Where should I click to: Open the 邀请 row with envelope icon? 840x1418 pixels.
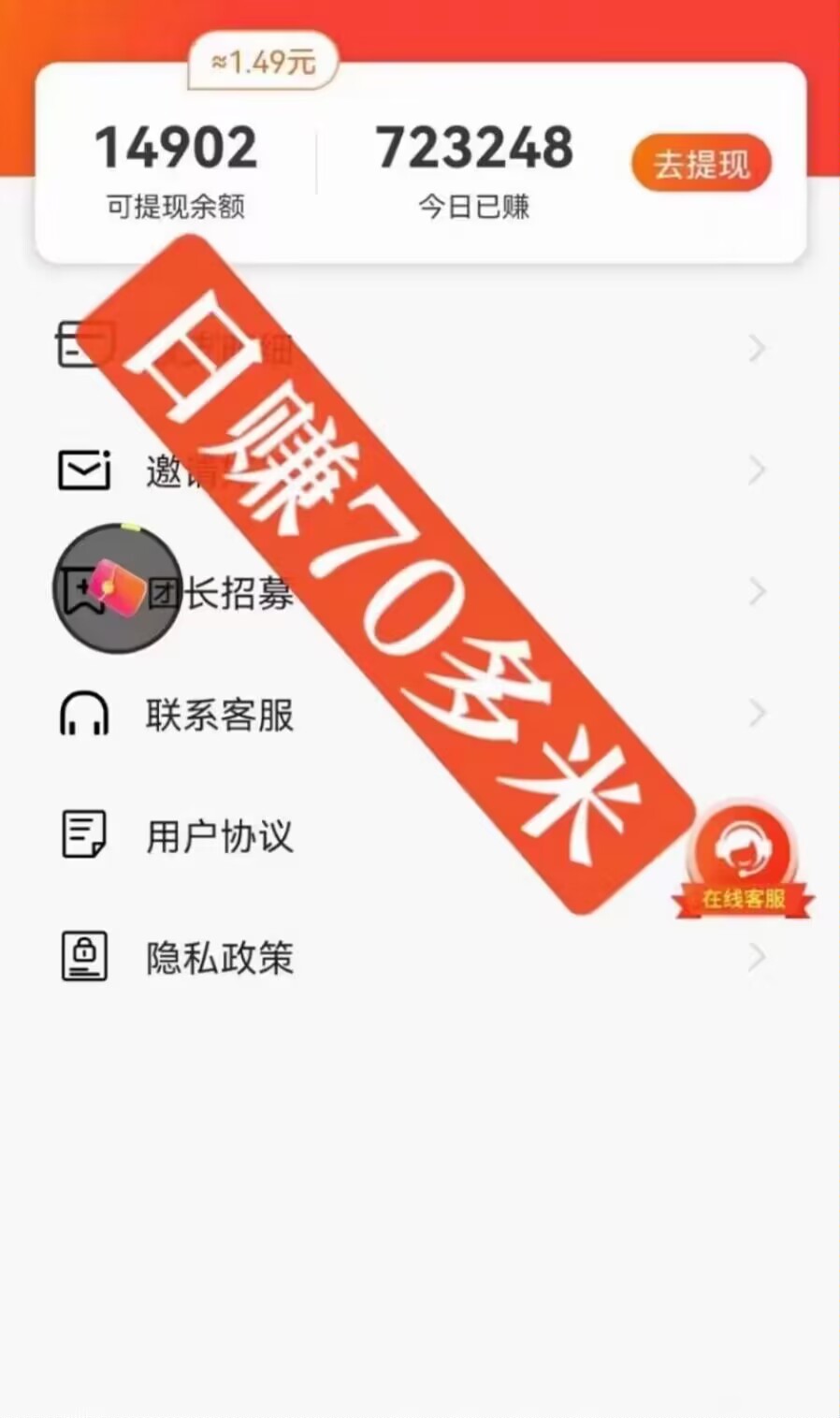click(420, 470)
